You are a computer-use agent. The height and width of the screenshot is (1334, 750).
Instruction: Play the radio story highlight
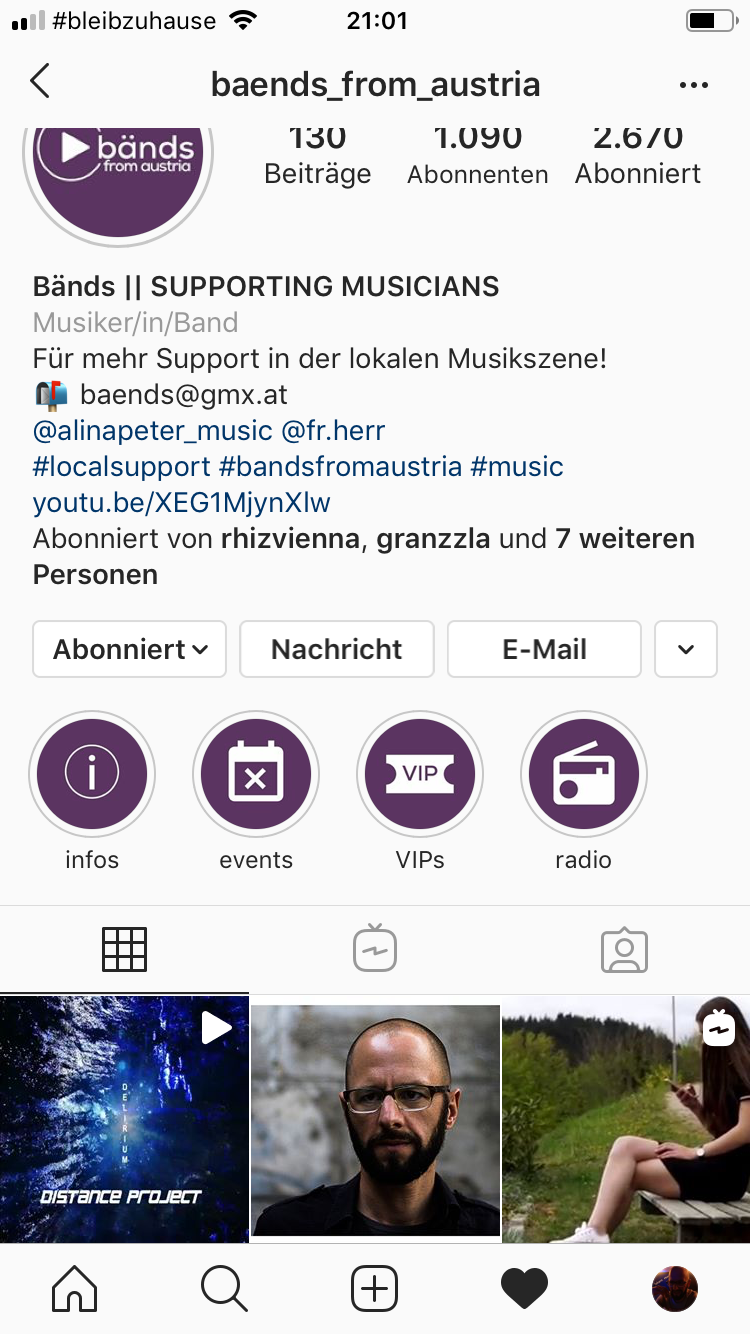tap(584, 773)
